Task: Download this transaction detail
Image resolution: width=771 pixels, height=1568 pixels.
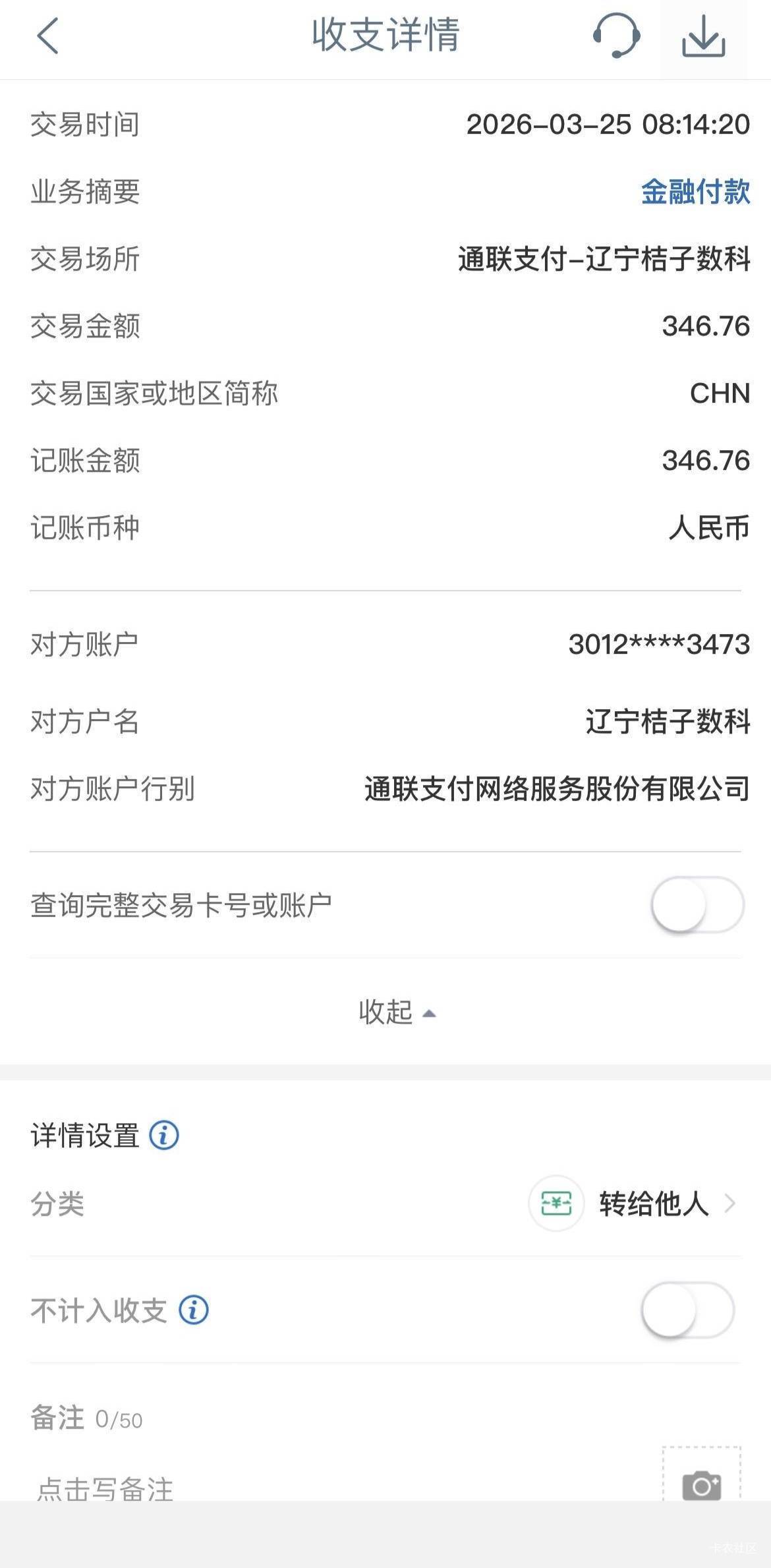Action: pyautogui.click(x=703, y=36)
